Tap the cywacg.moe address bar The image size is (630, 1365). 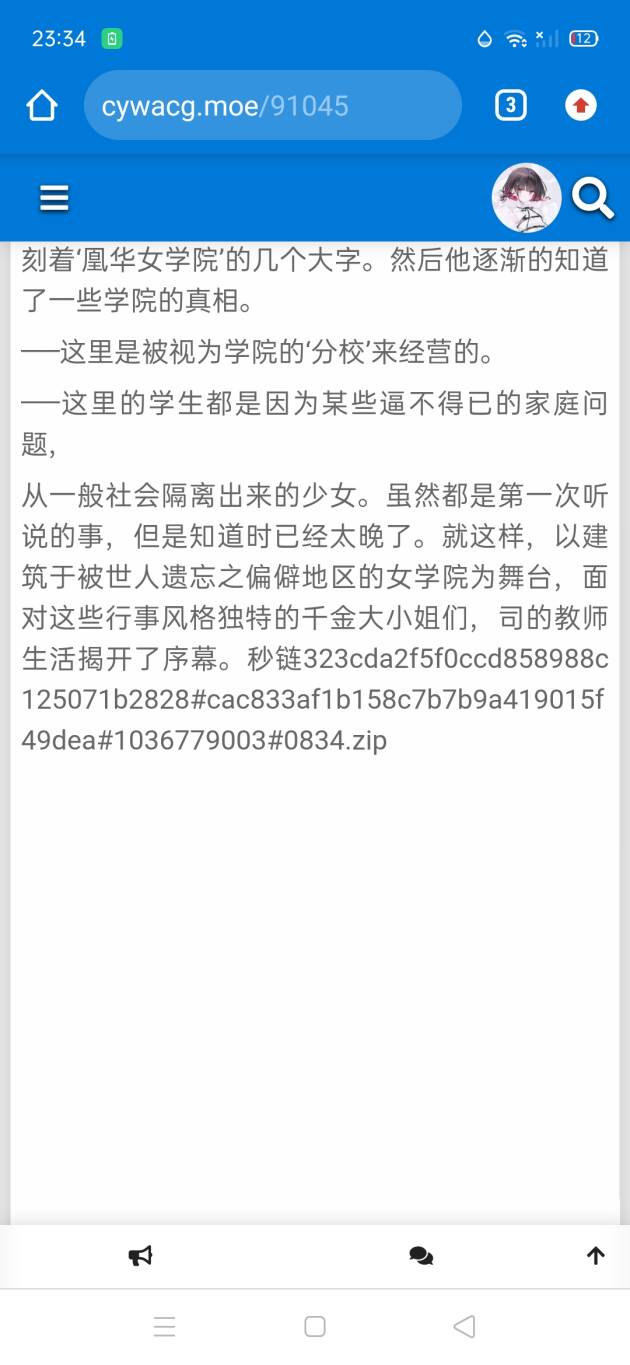tap(273, 105)
